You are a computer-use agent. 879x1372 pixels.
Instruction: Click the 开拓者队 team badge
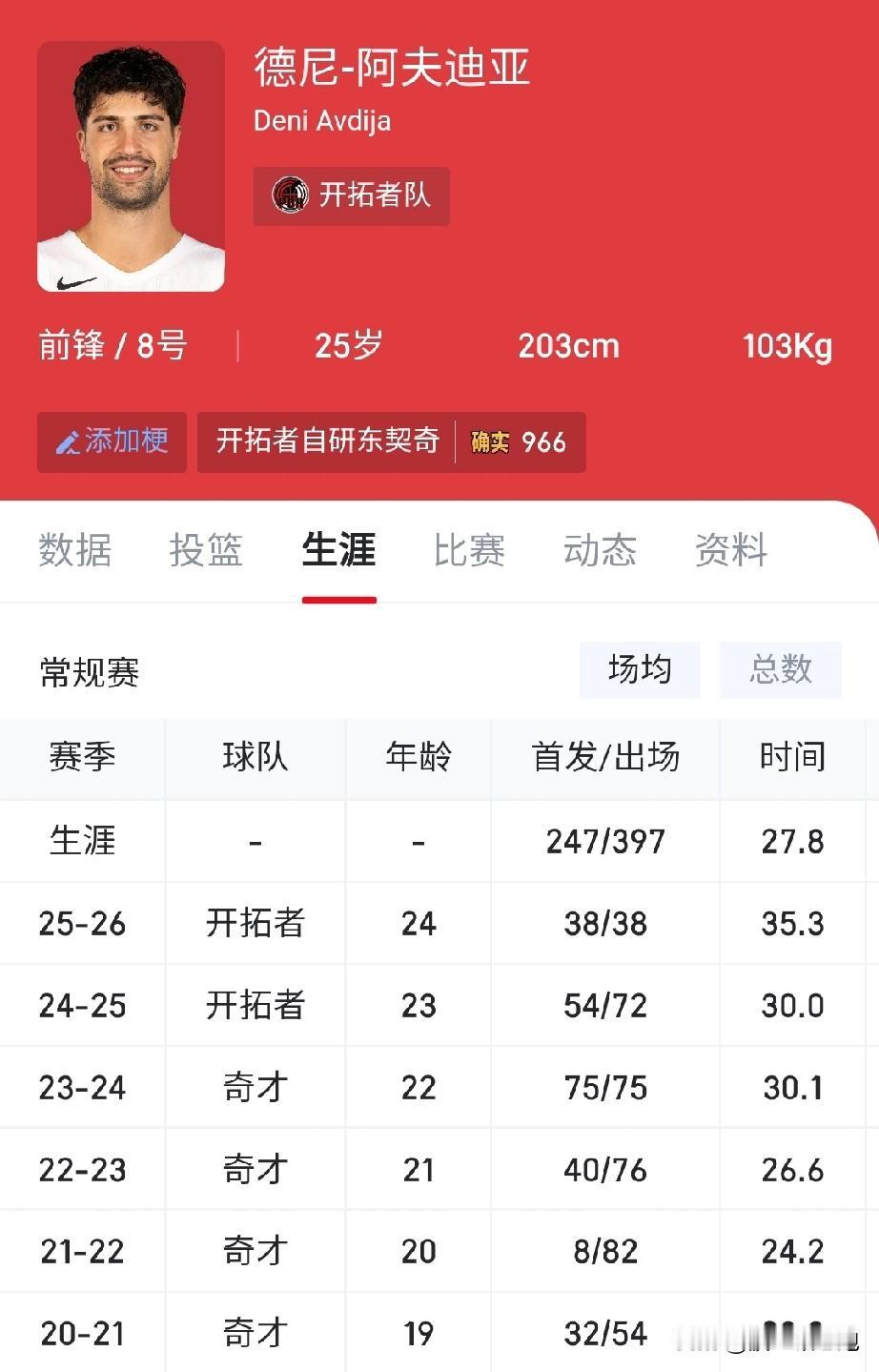351,196
